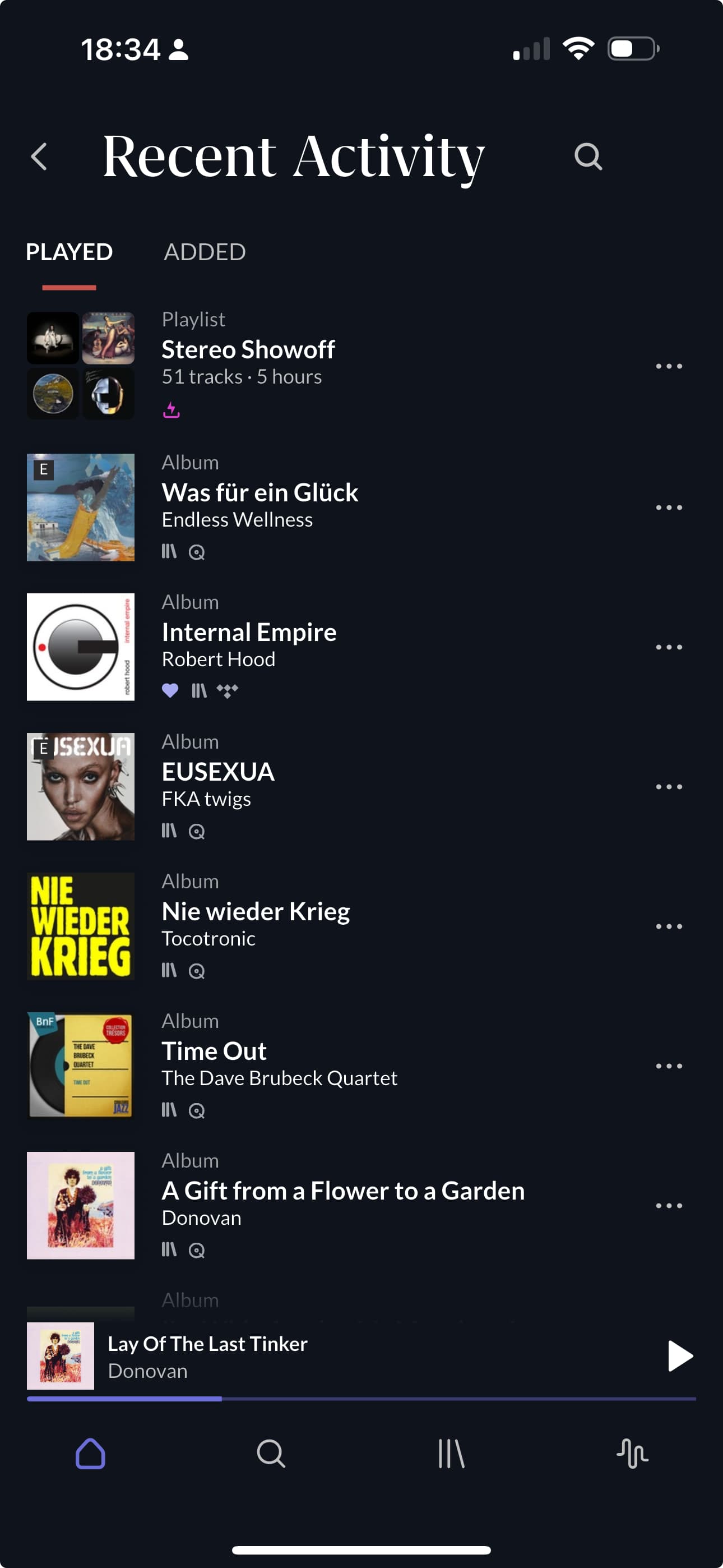Open options for Stereo Showoff
Screen dimensions: 723x1568
click(x=669, y=366)
